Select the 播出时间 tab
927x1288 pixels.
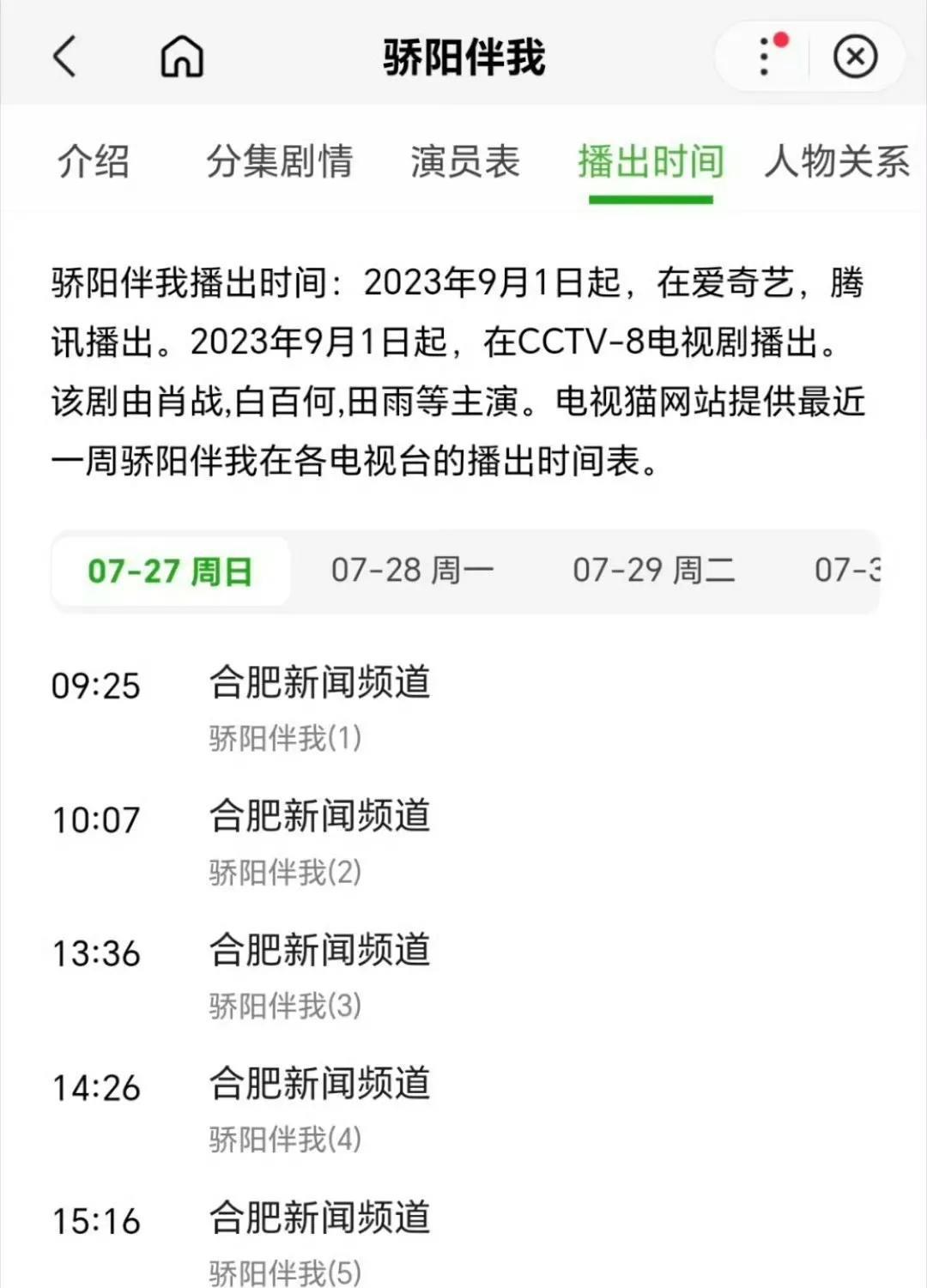pyautogui.click(x=651, y=161)
